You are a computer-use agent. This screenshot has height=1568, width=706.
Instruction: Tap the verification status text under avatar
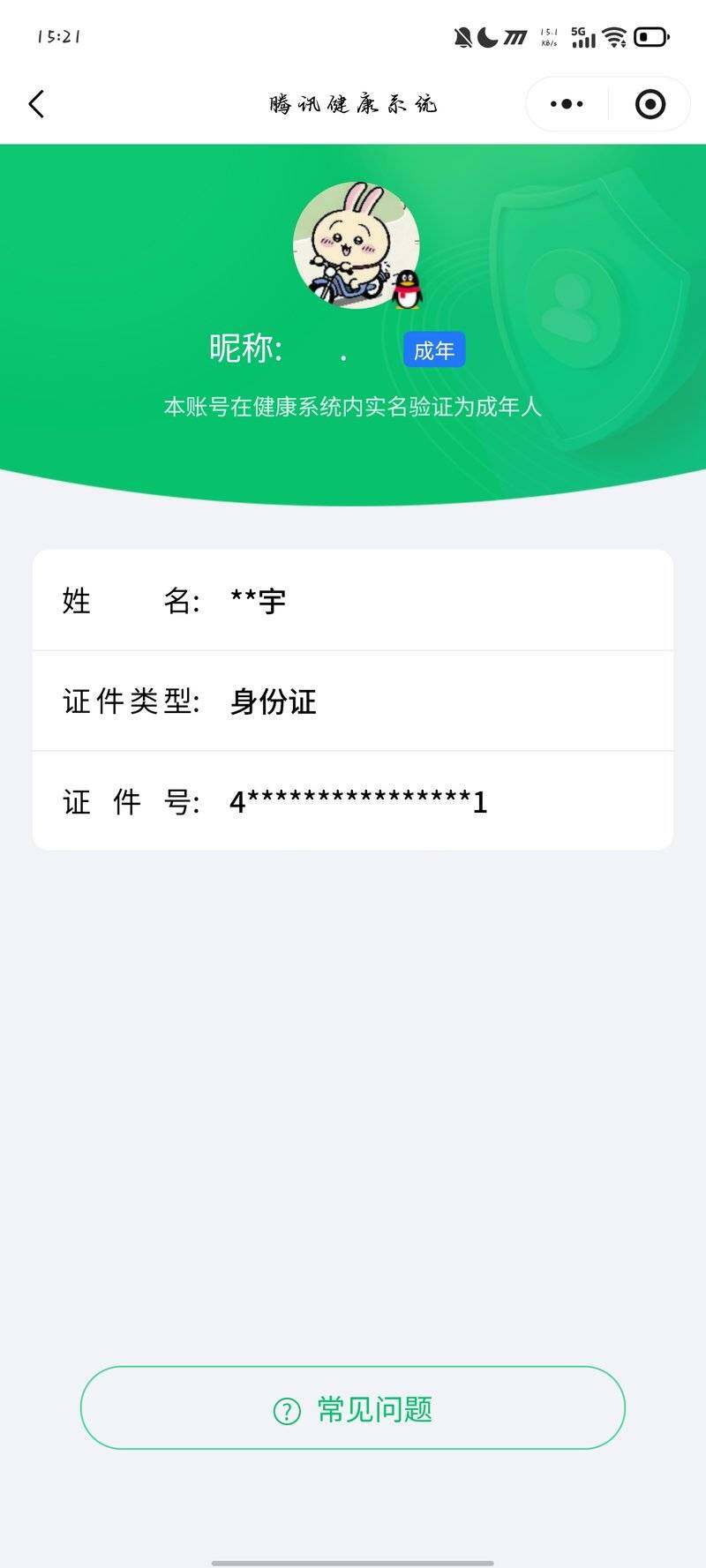coord(353,408)
